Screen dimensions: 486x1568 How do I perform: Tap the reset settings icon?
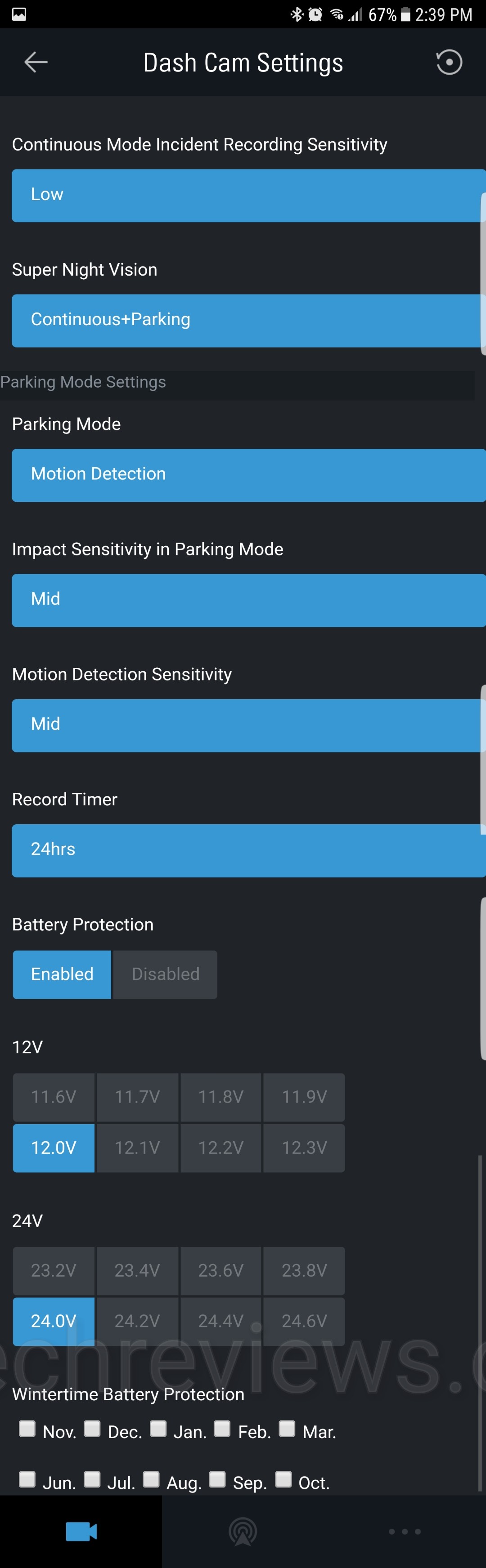click(x=449, y=62)
